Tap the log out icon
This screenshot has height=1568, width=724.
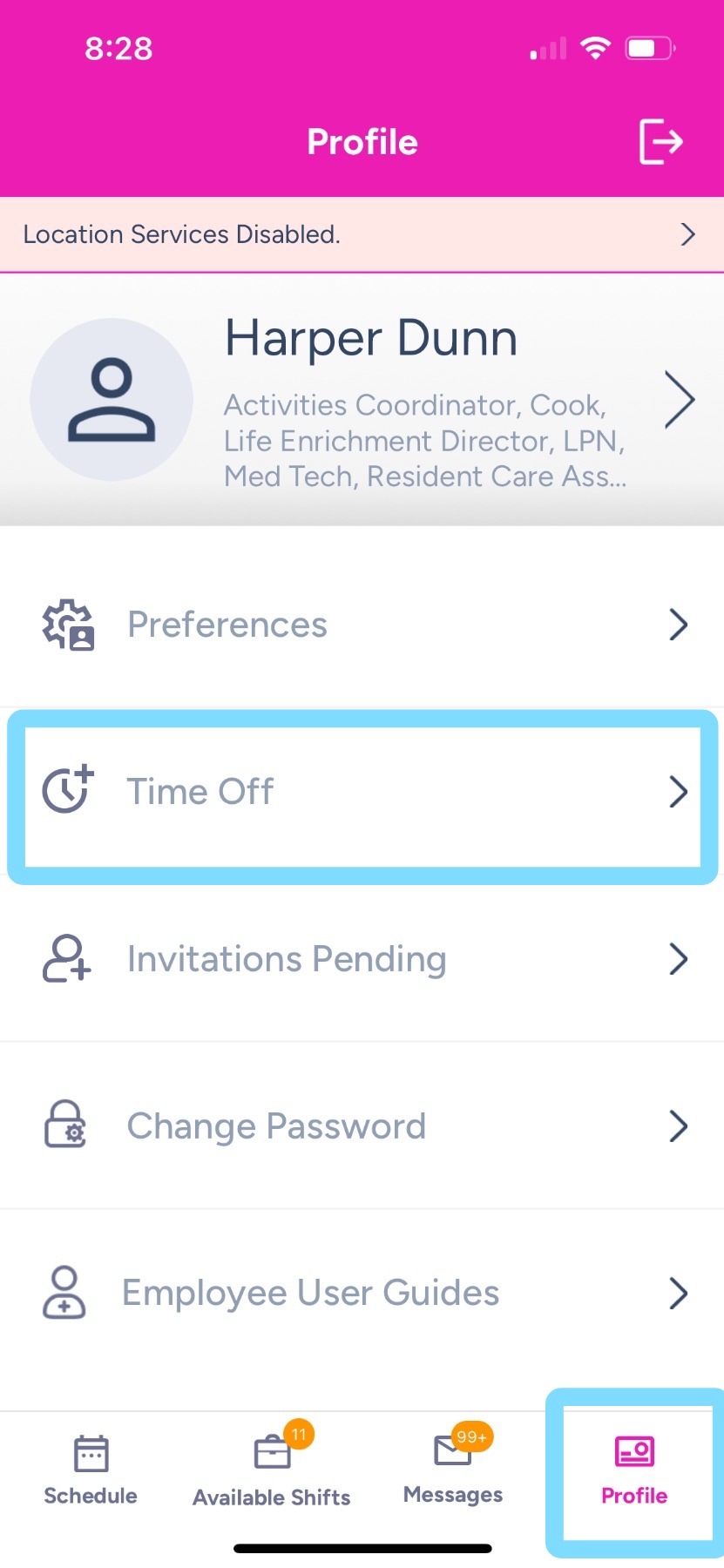[660, 142]
